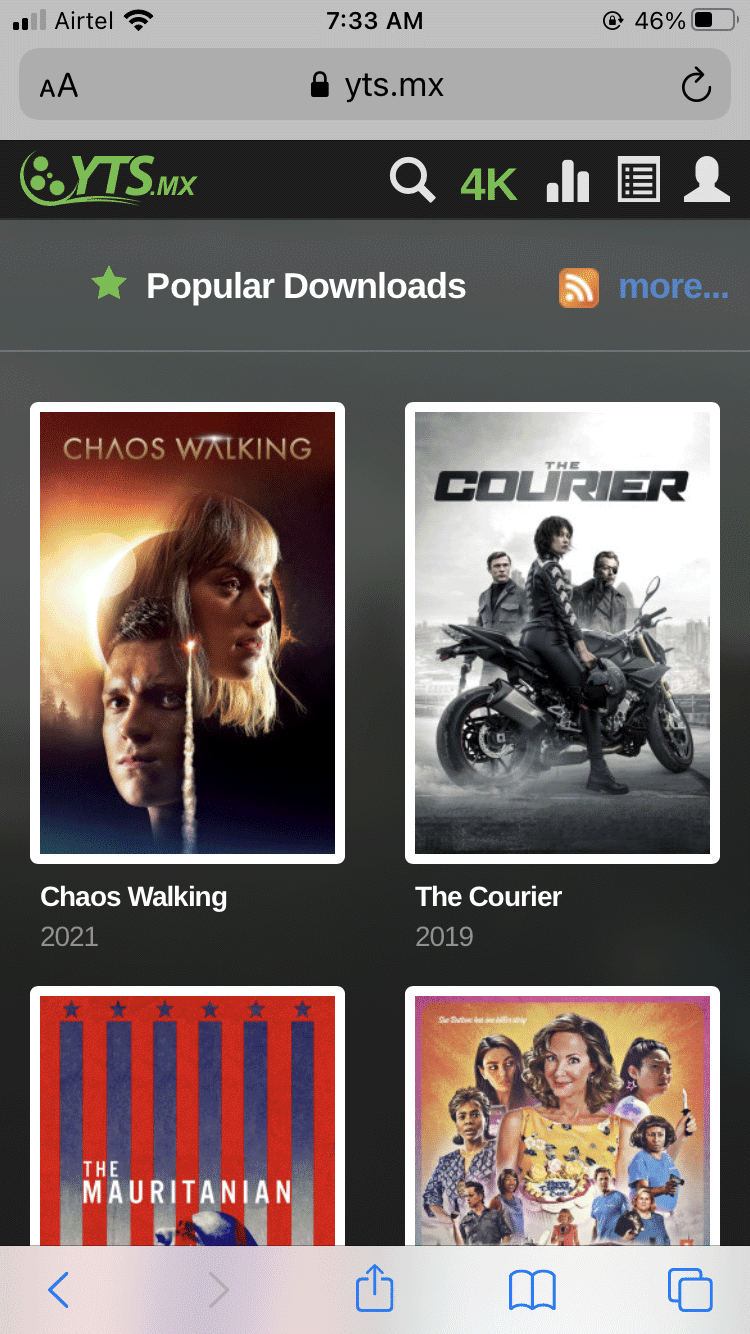This screenshot has height=1334, width=750.
Task: Open the Safari share sheet
Action: (375, 1288)
